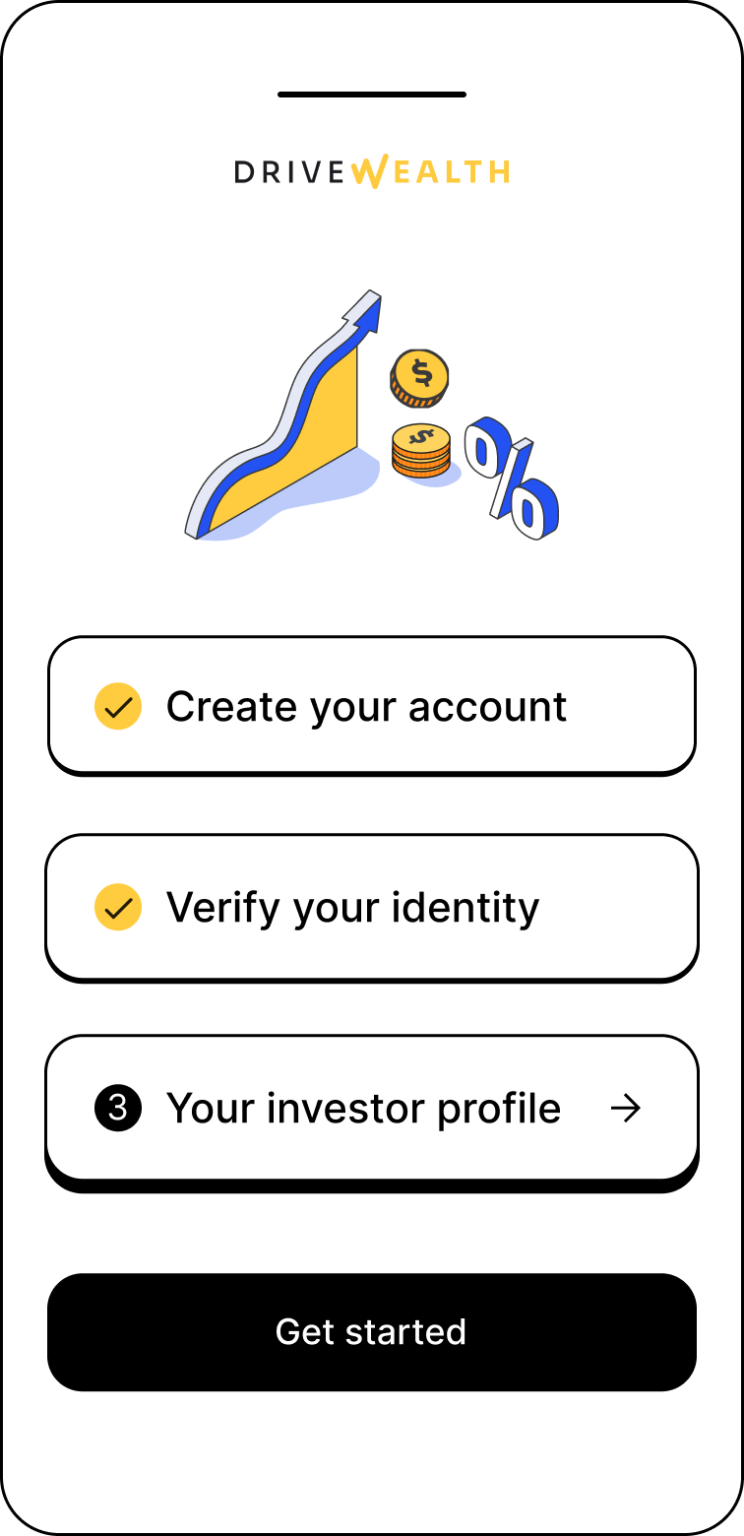744x1536 pixels.
Task: Open the Create your account step details
Action: [371, 706]
